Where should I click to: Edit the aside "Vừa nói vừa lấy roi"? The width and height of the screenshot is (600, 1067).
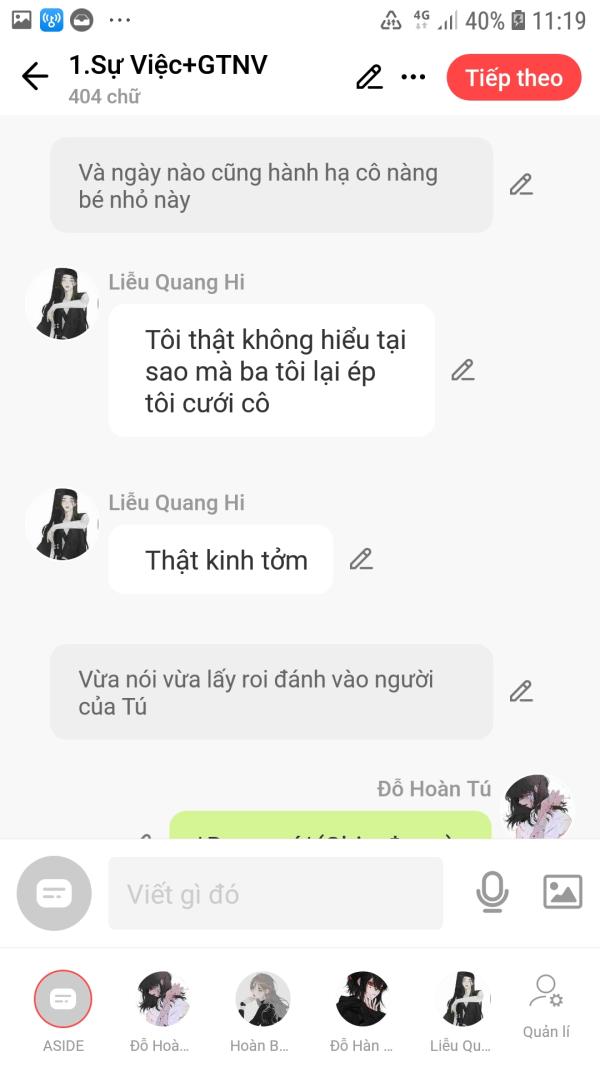click(522, 691)
